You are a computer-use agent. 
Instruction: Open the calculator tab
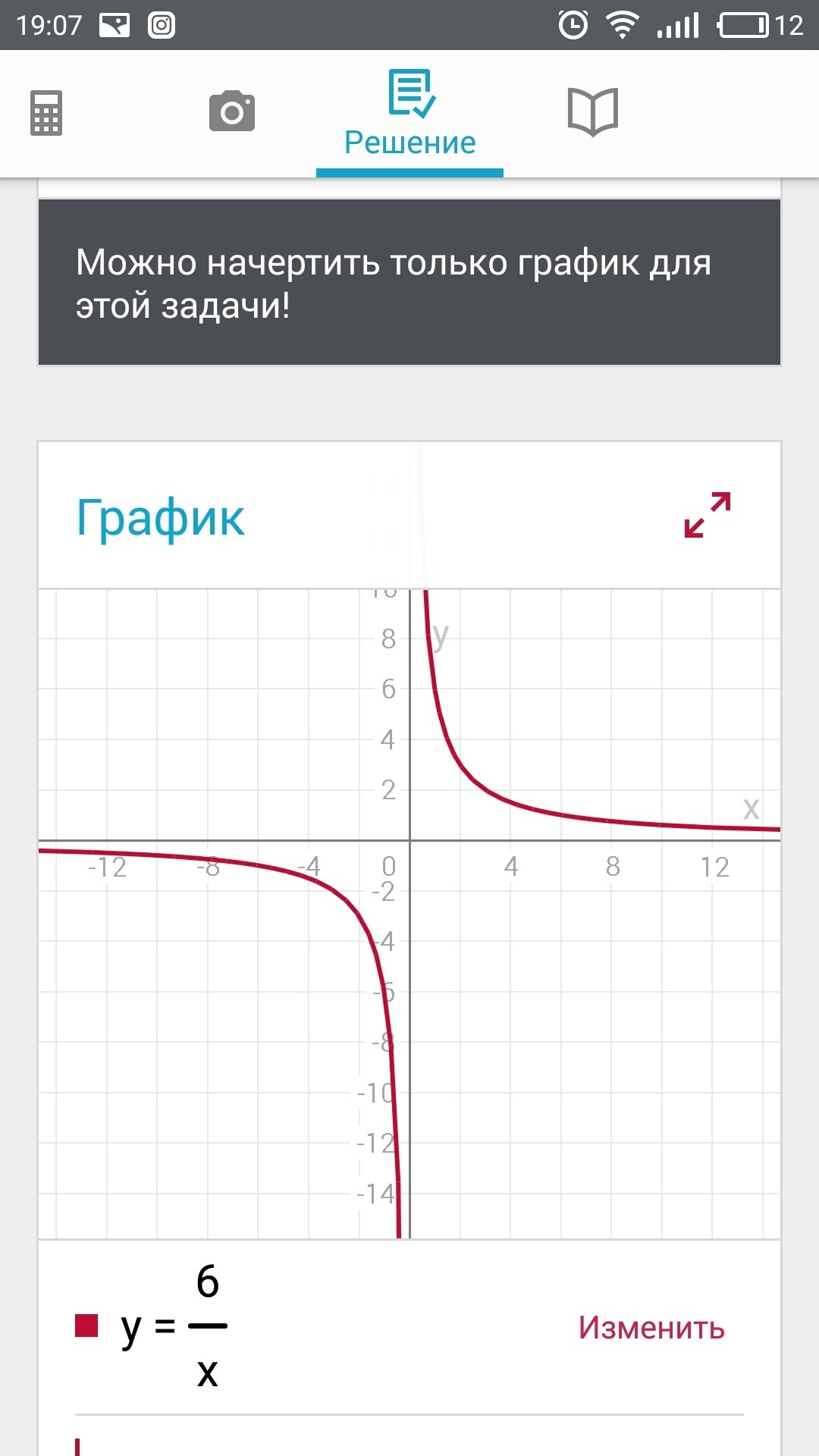pos(46,113)
